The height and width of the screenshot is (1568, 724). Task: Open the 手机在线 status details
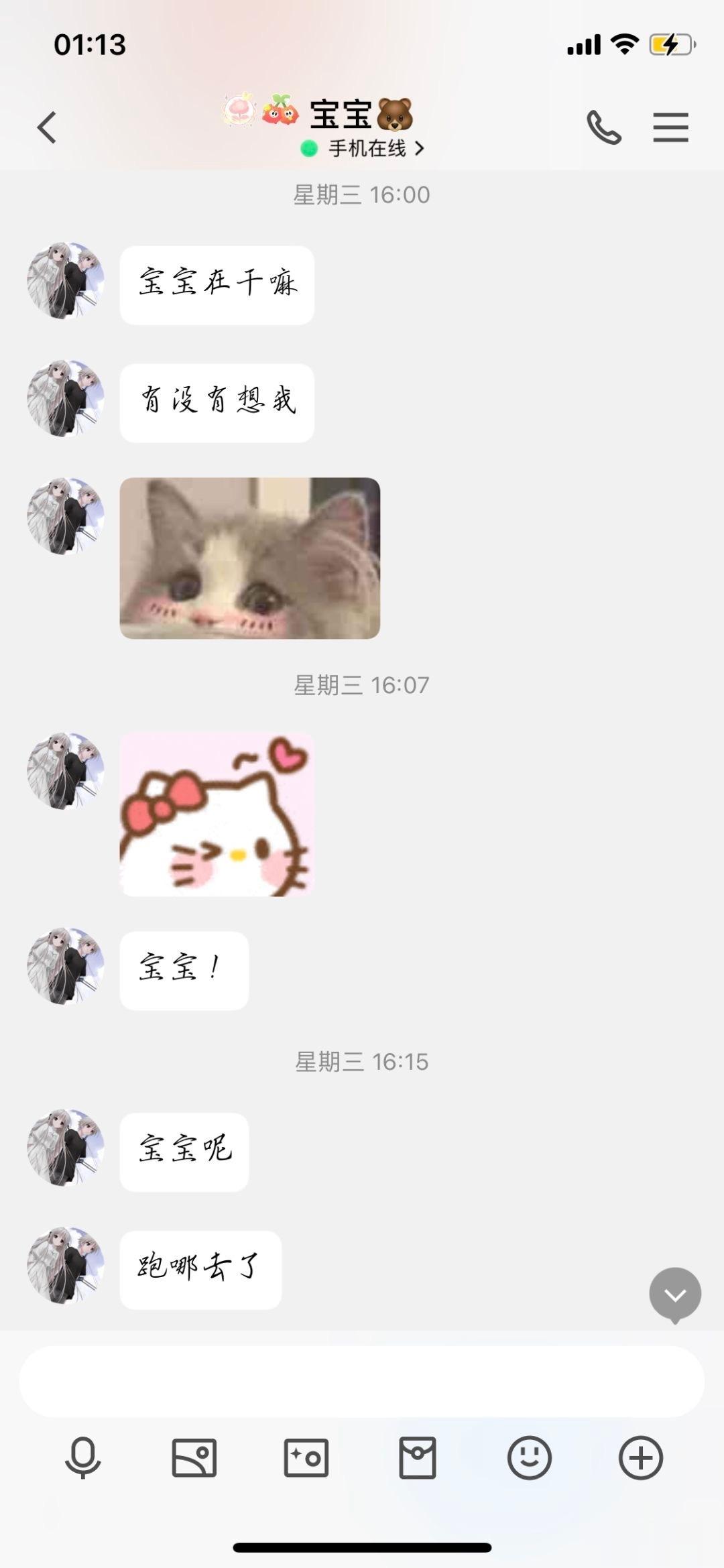pos(363,148)
